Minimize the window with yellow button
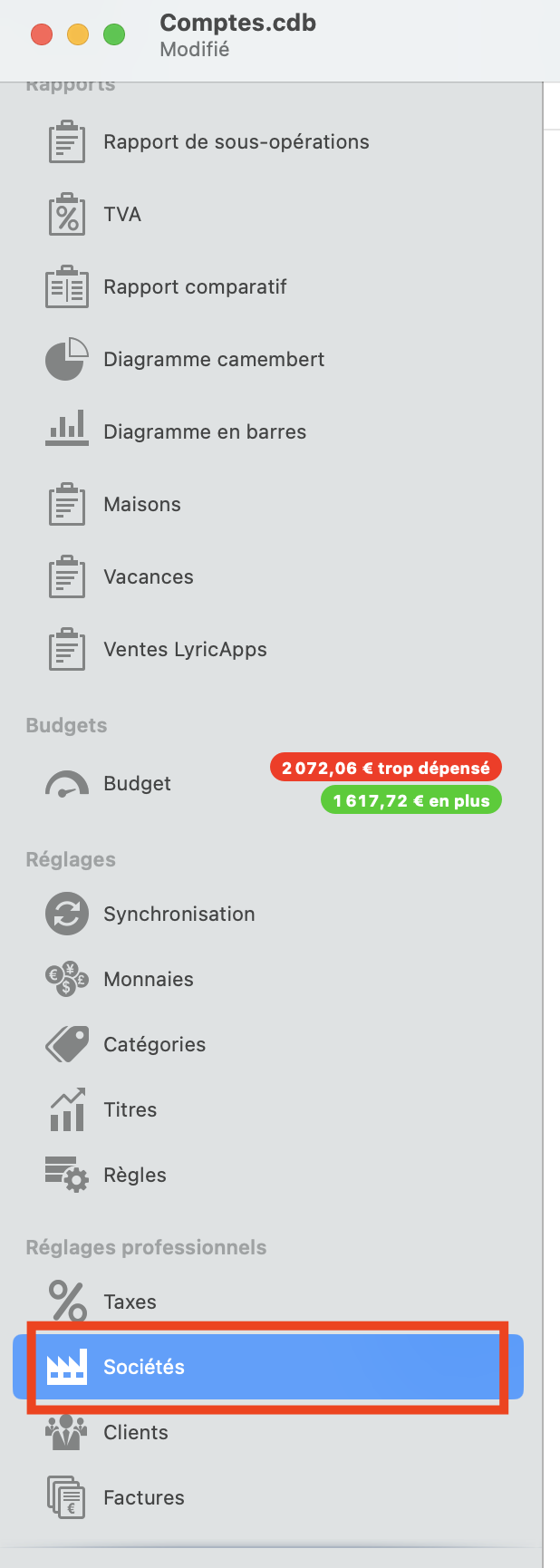560x1568 pixels. click(78, 35)
